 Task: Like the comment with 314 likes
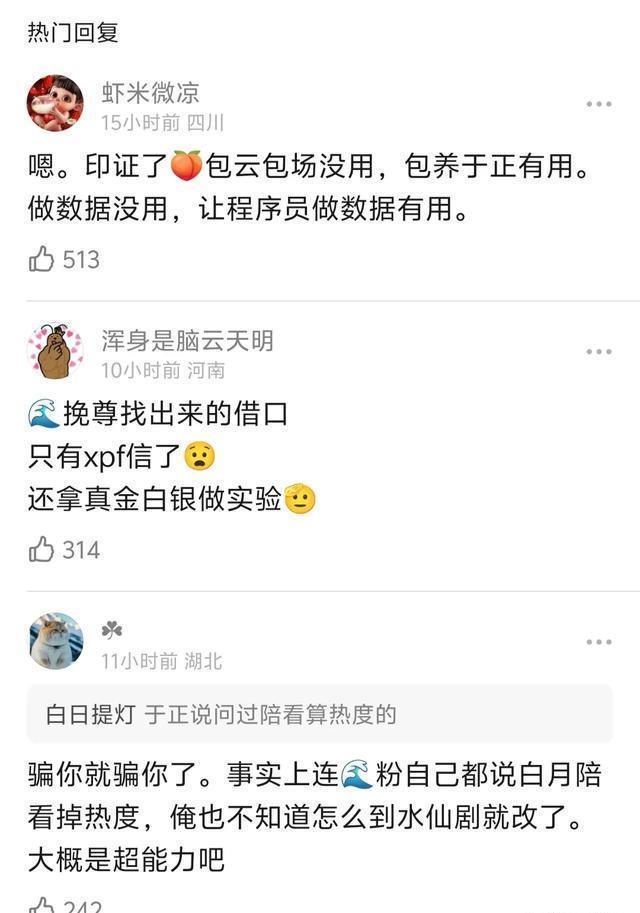pos(42,549)
